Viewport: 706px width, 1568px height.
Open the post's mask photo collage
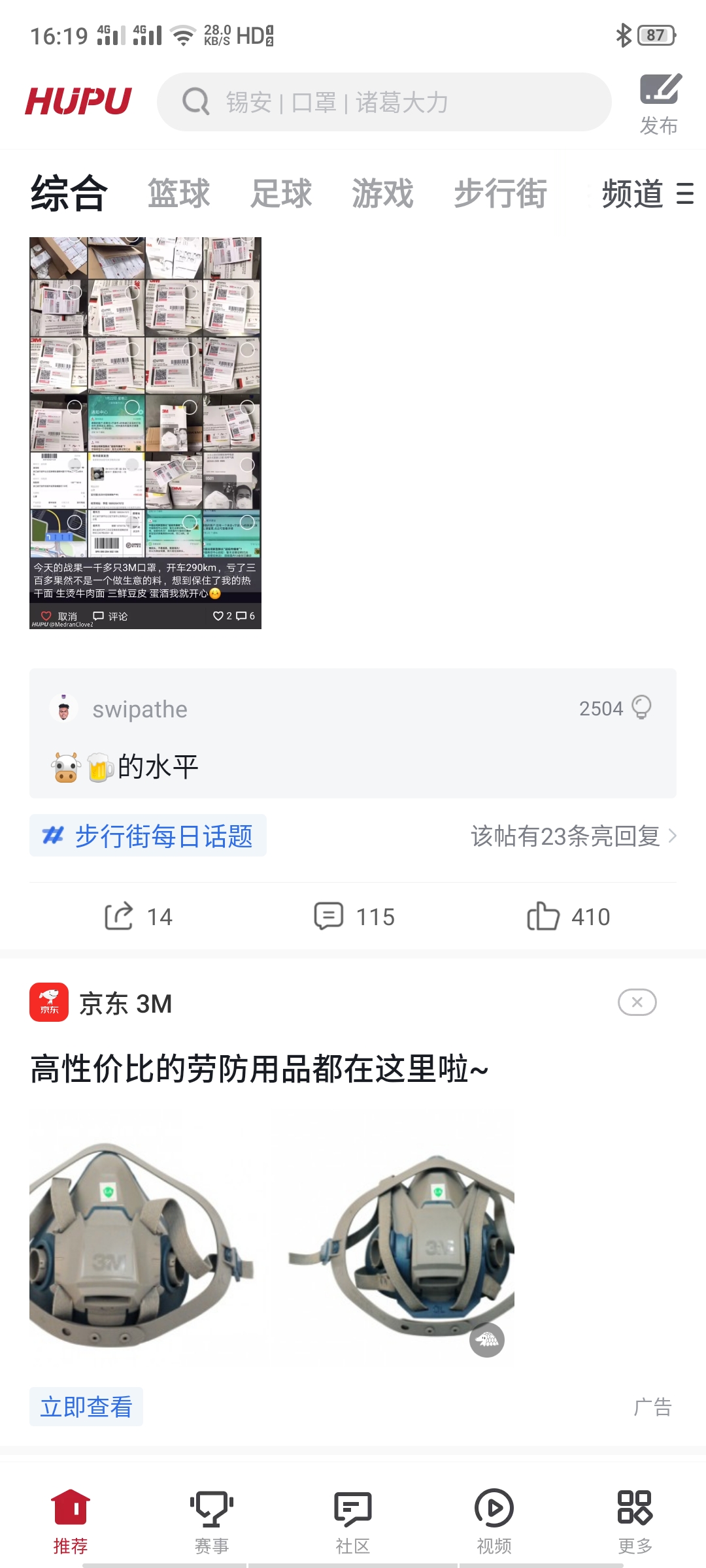pos(145,433)
